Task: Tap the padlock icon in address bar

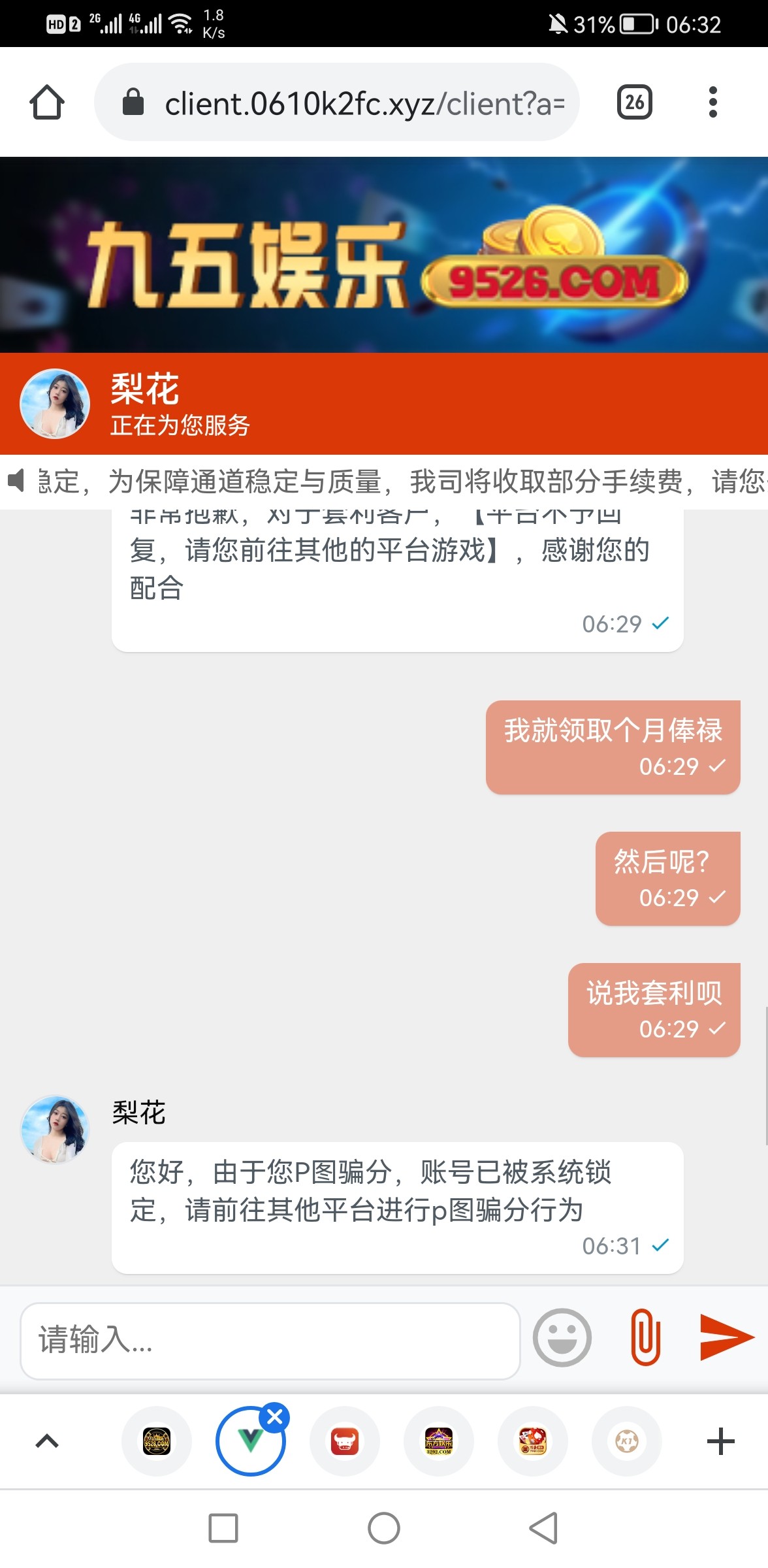Action: (x=133, y=103)
